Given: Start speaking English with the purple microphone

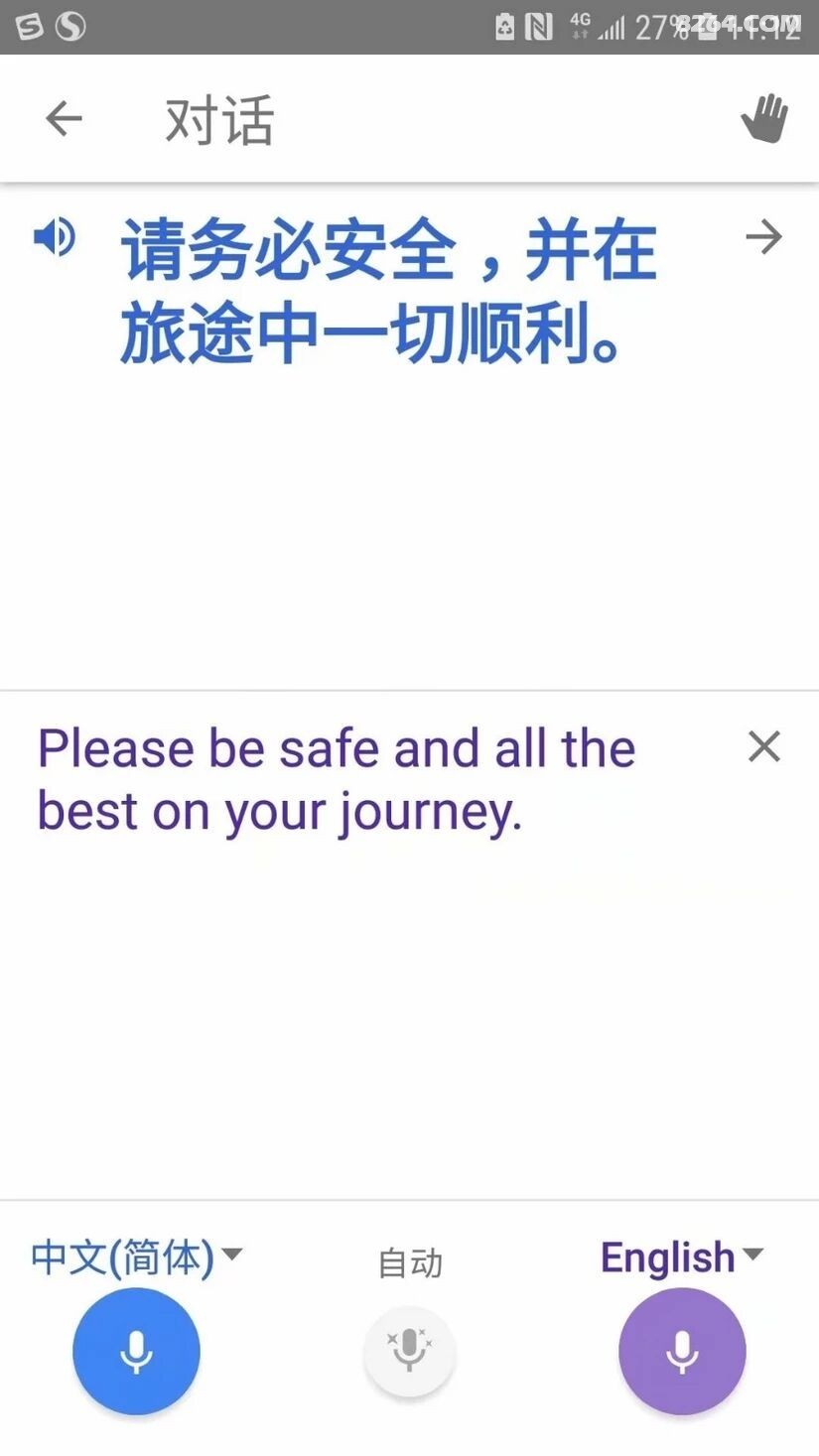Looking at the screenshot, I should point(682,1351).
